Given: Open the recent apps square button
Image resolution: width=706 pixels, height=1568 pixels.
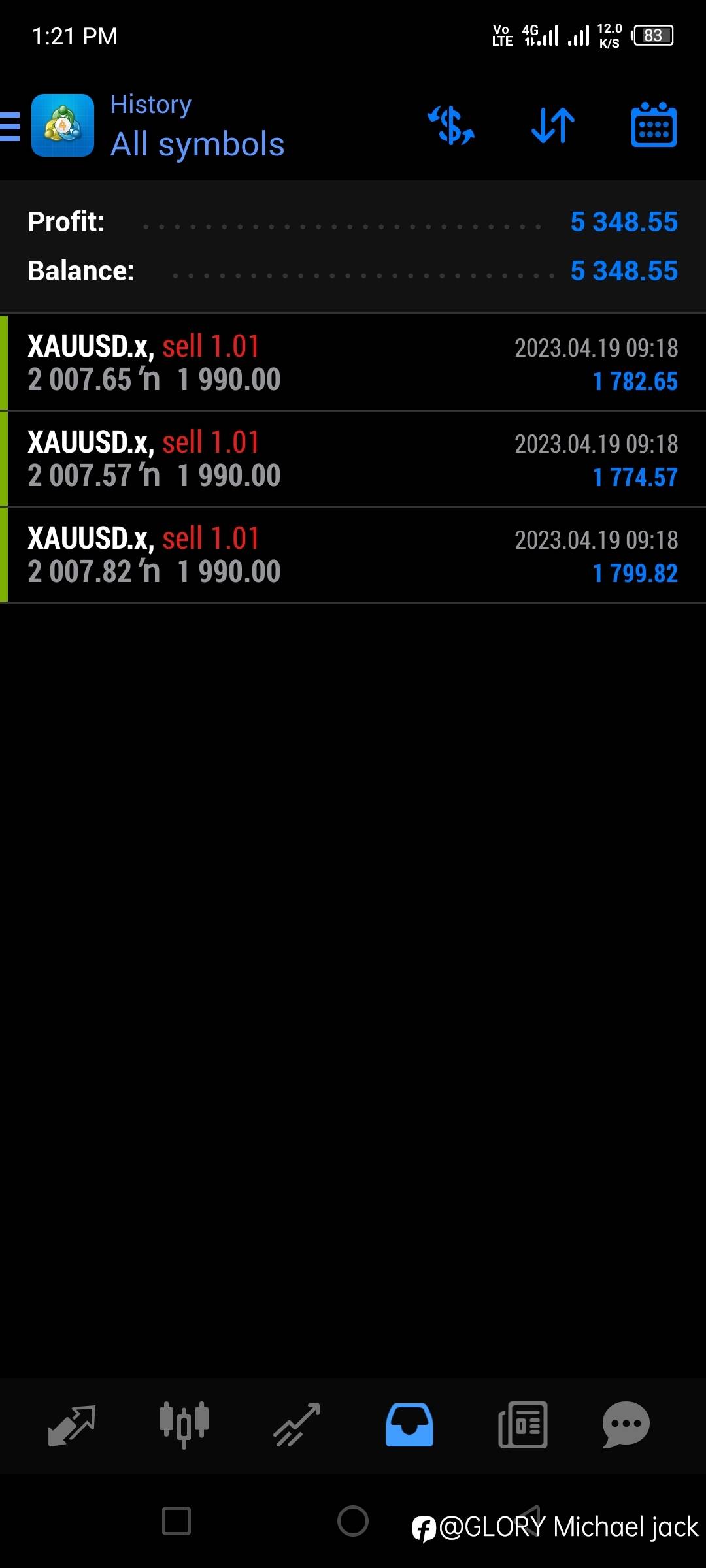Looking at the screenshot, I should click(x=176, y=1521).
